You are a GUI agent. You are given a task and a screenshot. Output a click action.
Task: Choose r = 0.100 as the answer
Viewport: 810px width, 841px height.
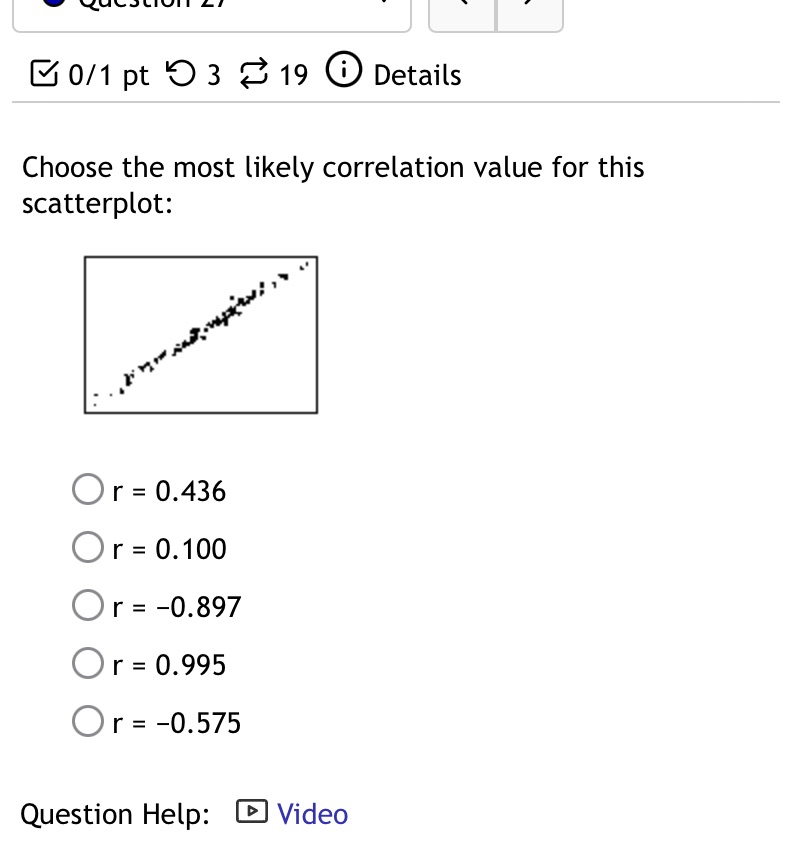pyautogui.click(x=89, y=548)
